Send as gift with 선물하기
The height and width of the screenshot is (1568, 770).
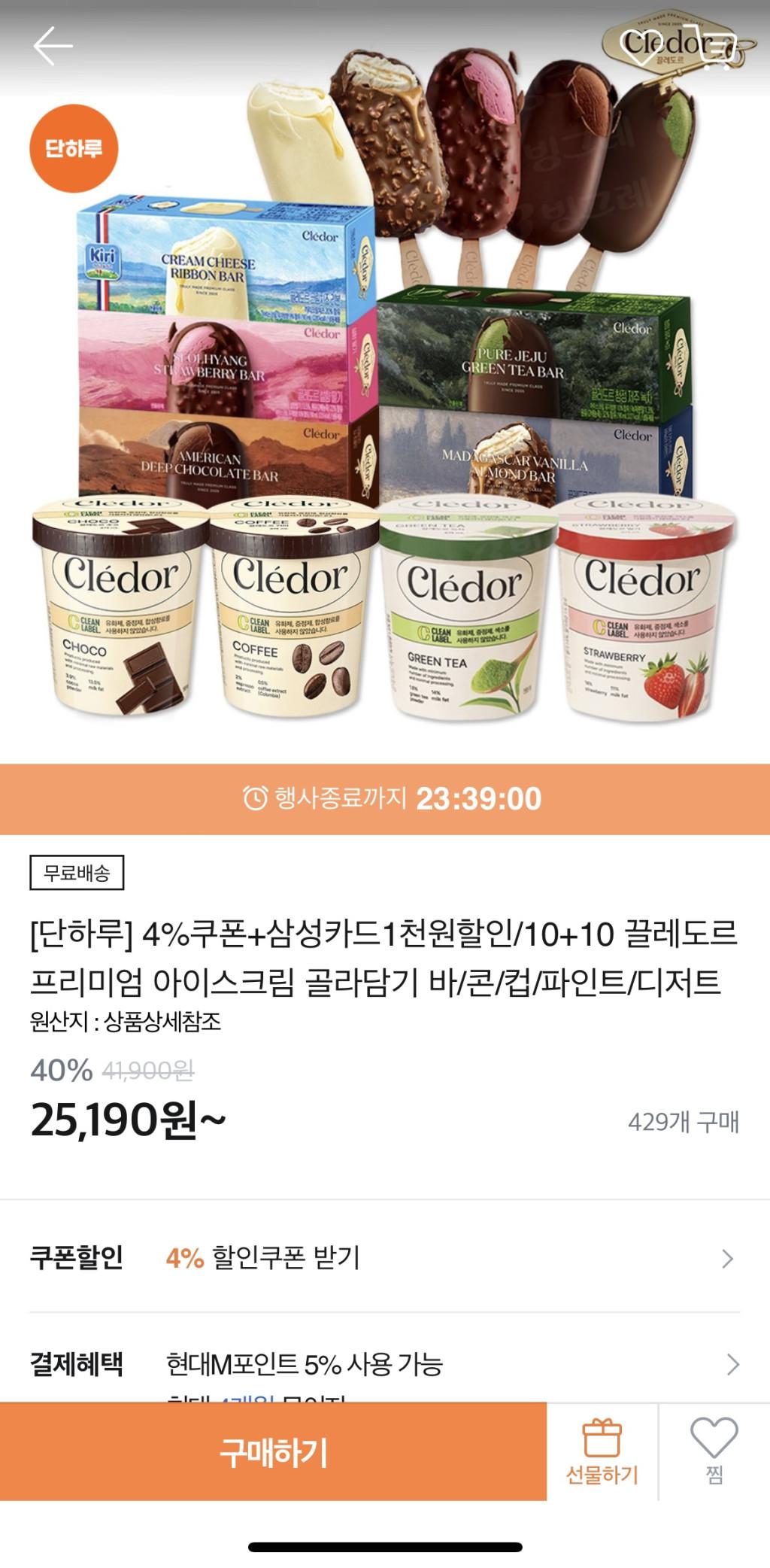click(x=602, y=1452)
